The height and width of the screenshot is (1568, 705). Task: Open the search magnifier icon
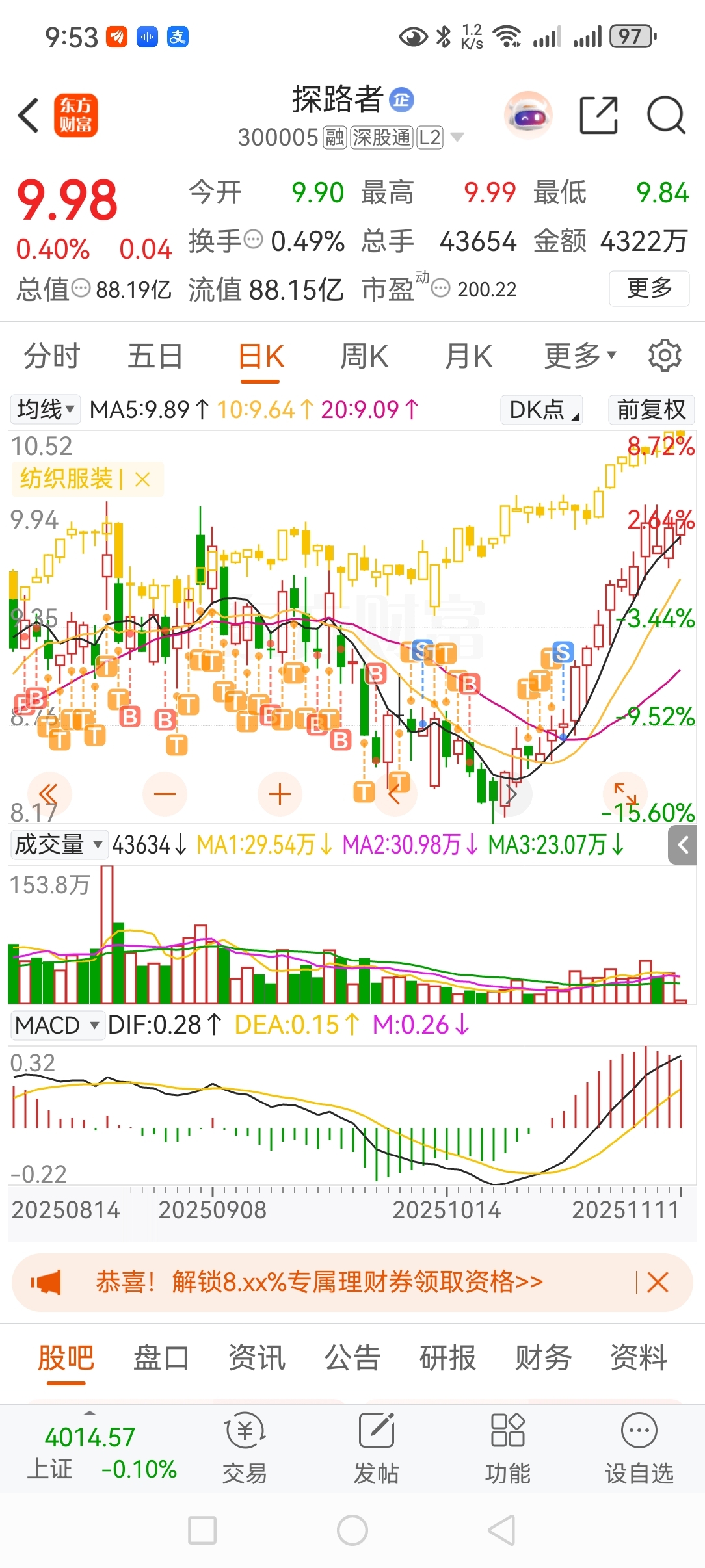pos(666,116)
